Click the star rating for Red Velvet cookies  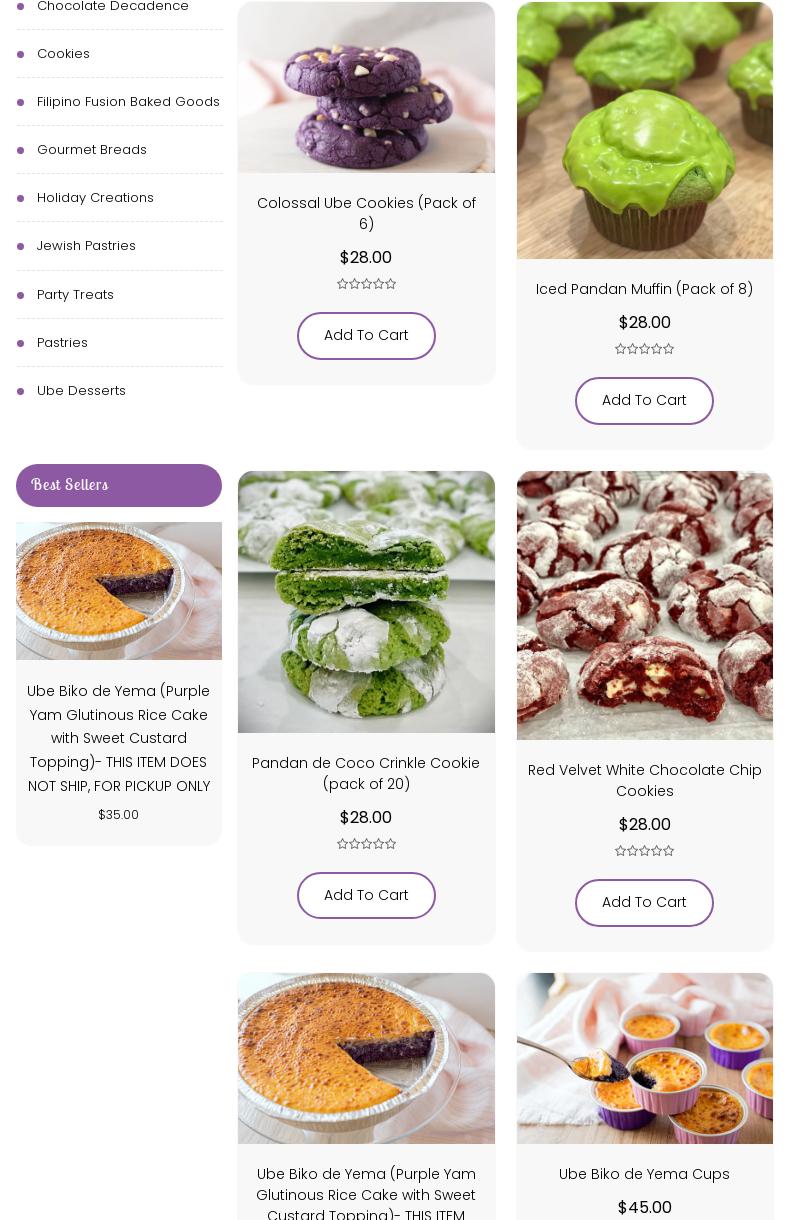tap(644, 850)
